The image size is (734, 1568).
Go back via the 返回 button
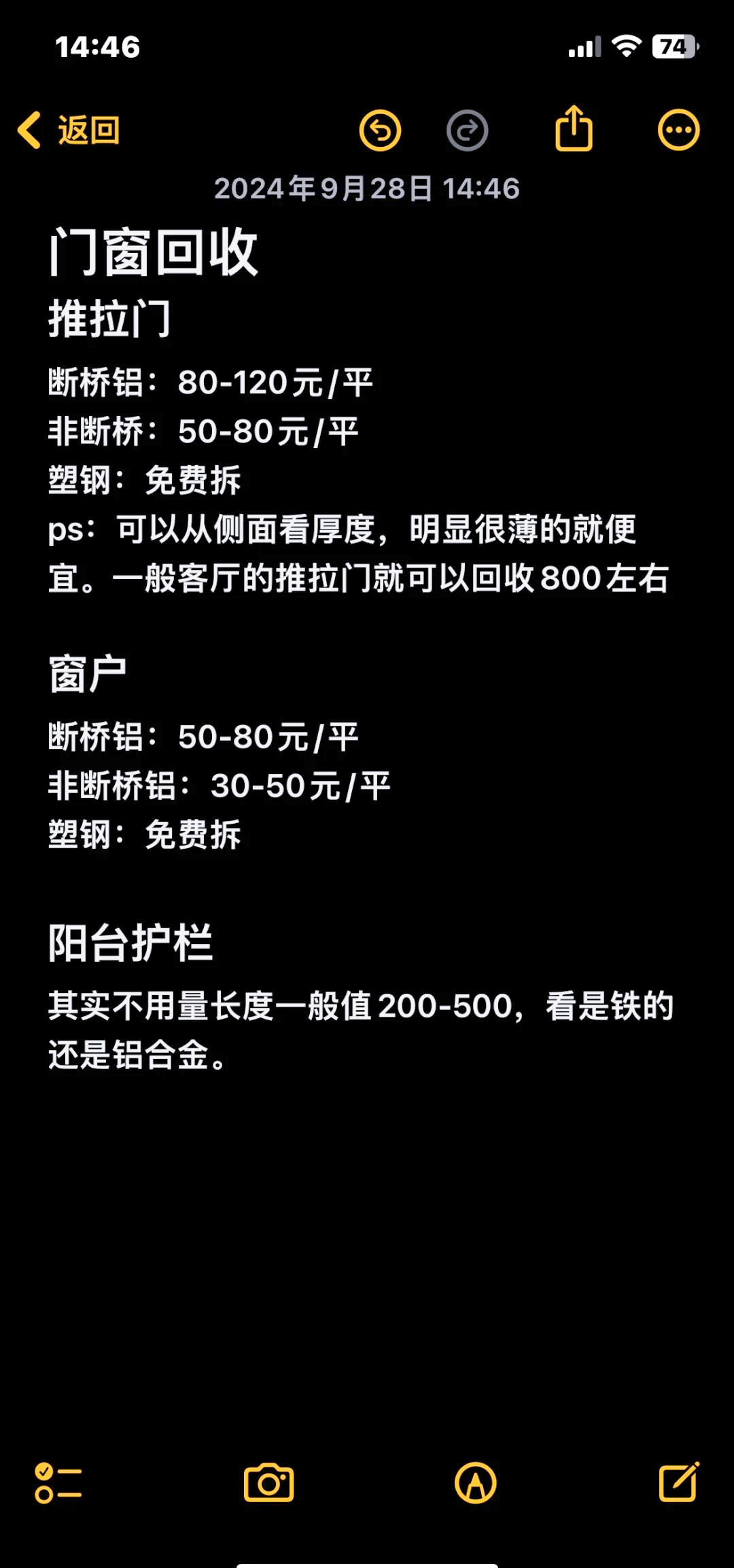click(x=69, y=130)
